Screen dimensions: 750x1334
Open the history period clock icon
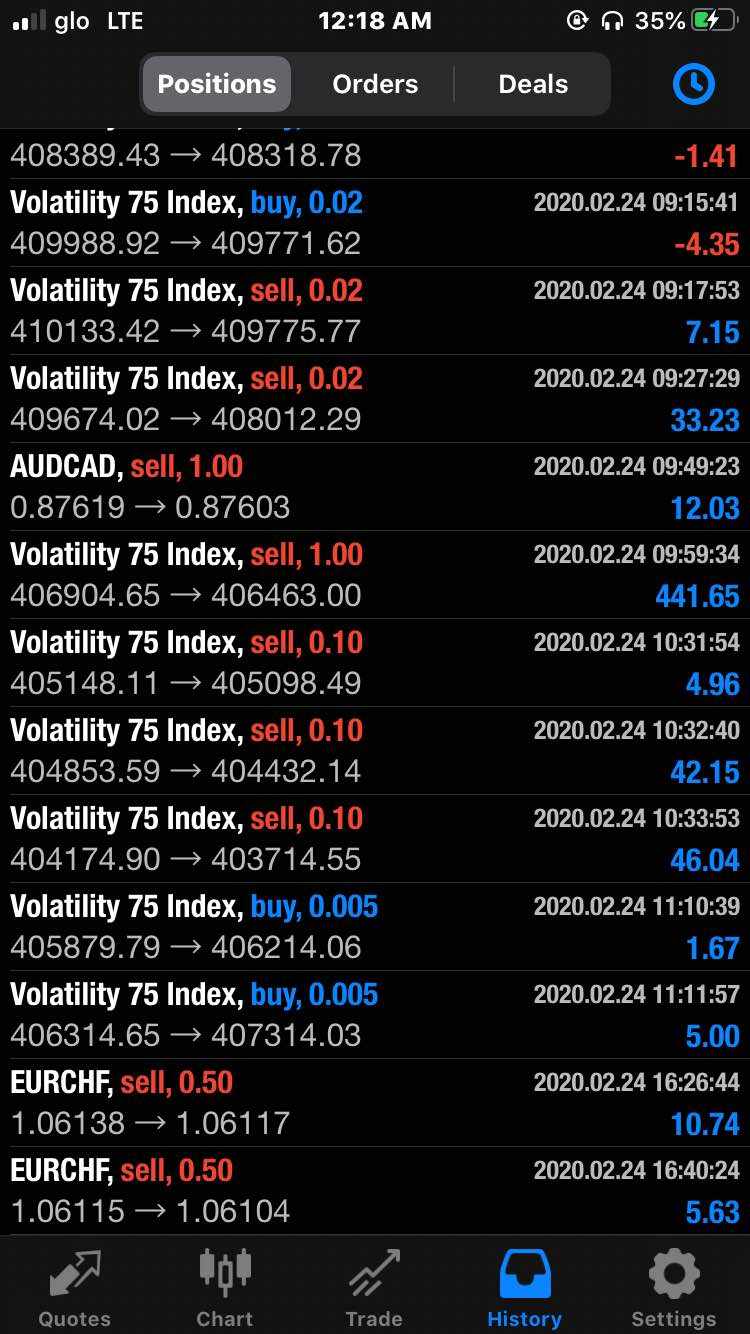click(693, 84)
